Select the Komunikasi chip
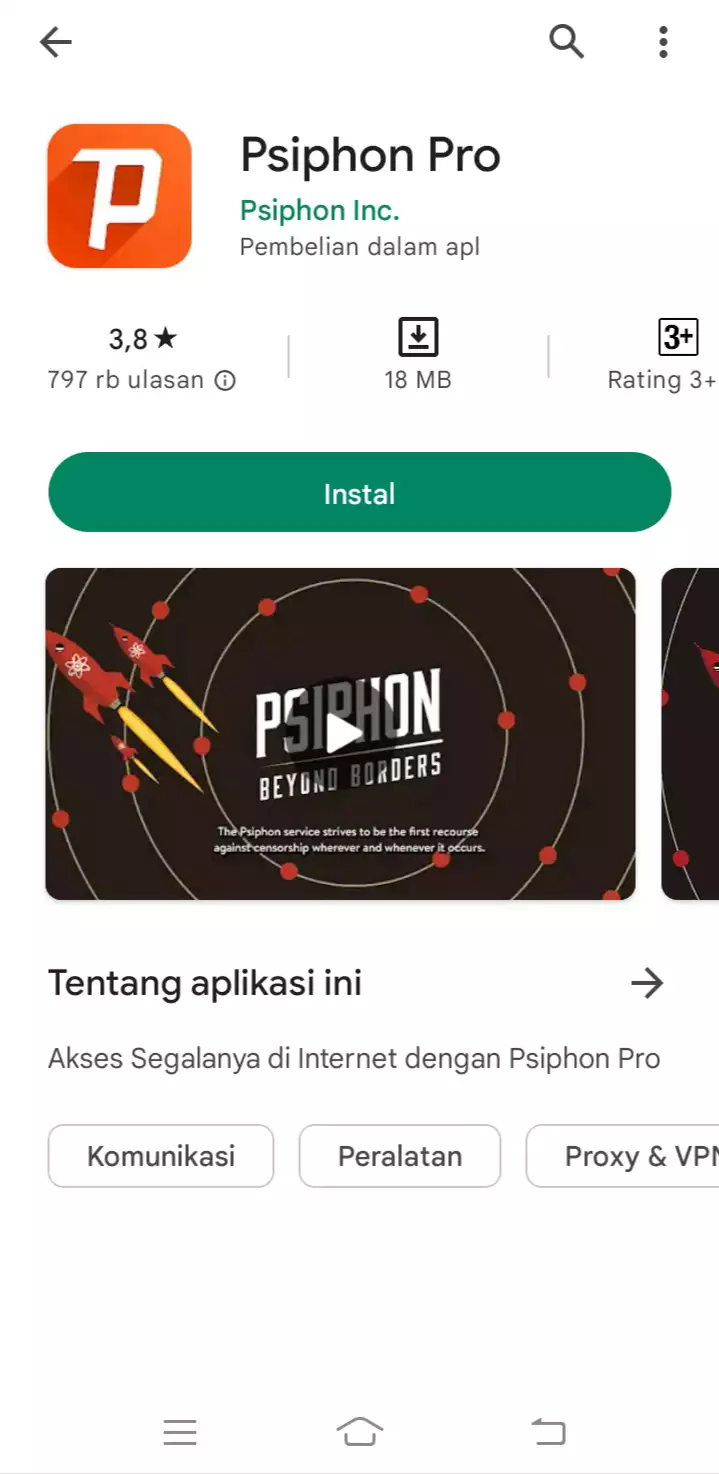This screenshot has width=719, height=1474. point(161,1156)
